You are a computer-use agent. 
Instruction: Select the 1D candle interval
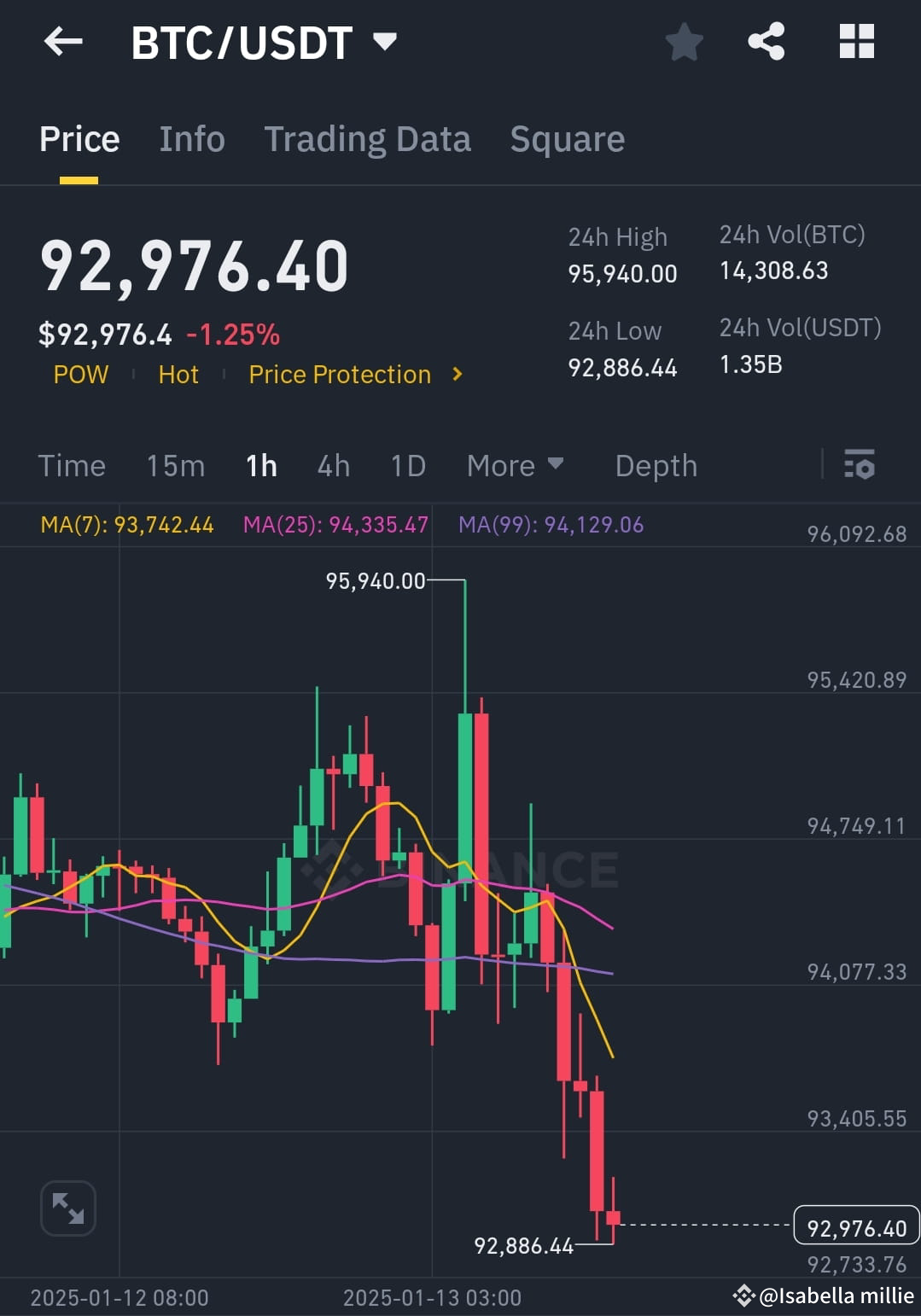tap(407, 466)
